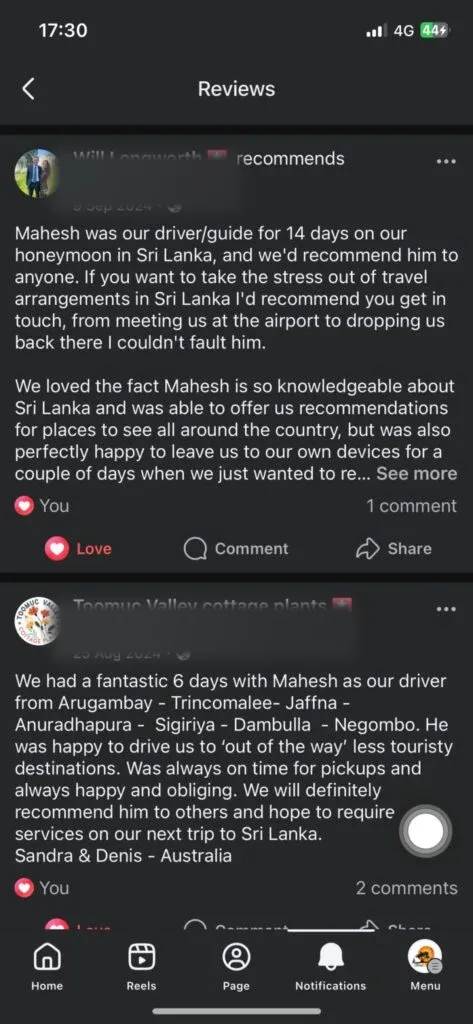Open the profile picture of the honeymoon reviewer
The image size is (473, 1024).
pos(37,174)
